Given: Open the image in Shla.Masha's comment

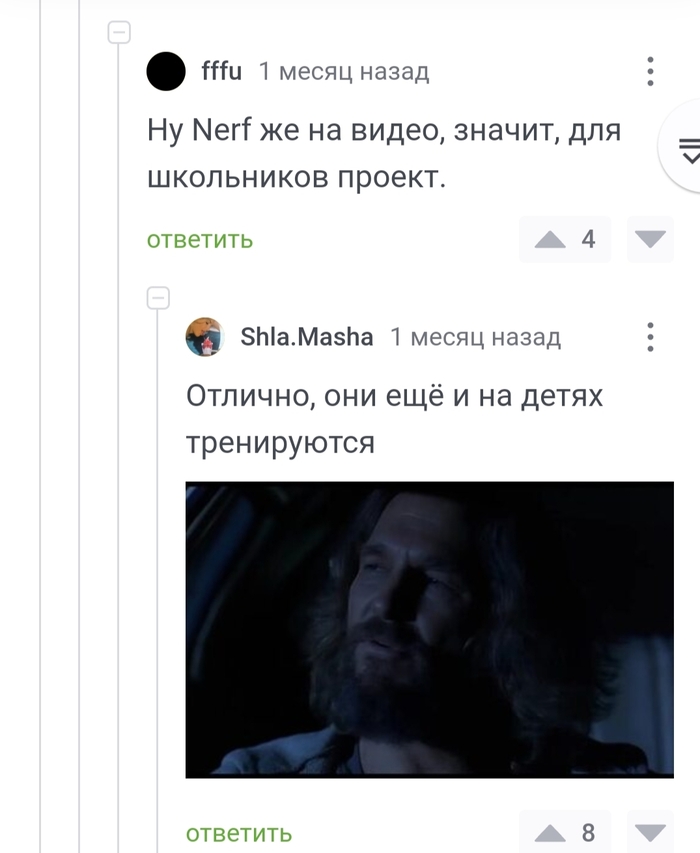Looking at the screenshot, I should pyautogui.click(x=429, y=629).
